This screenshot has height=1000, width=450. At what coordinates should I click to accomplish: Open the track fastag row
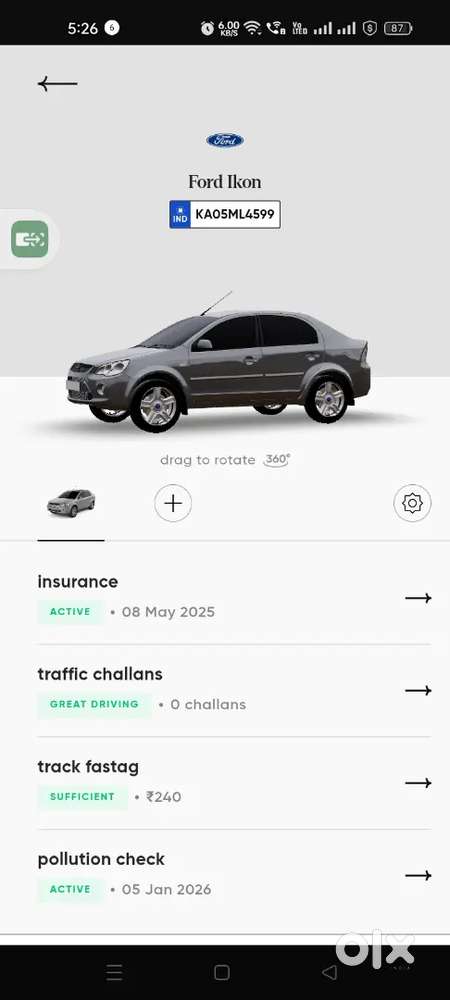pos(234,783)
